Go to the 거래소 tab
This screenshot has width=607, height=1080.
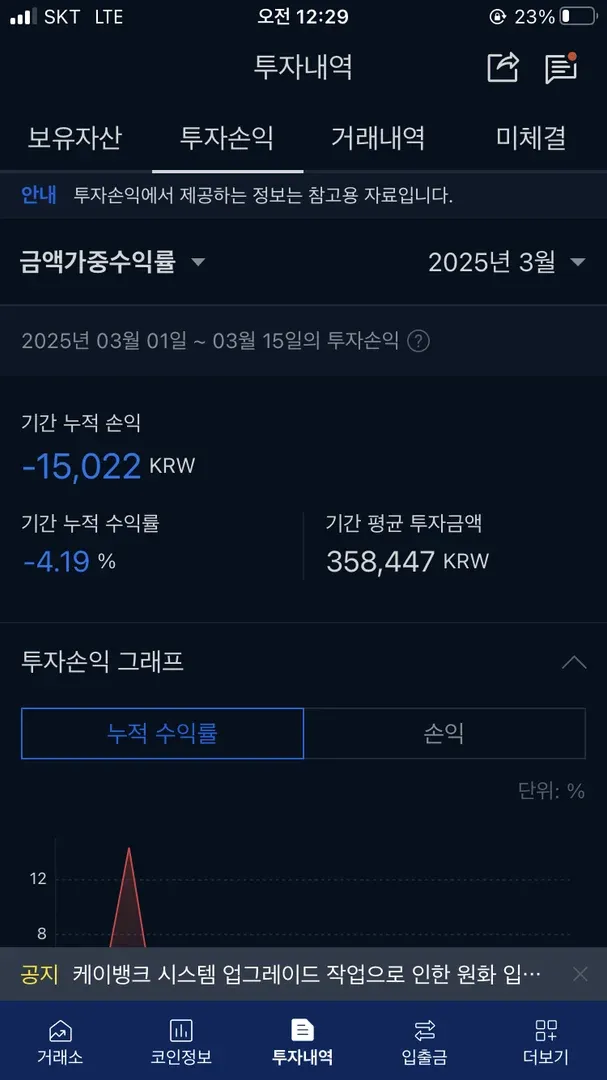(60, 1041)
